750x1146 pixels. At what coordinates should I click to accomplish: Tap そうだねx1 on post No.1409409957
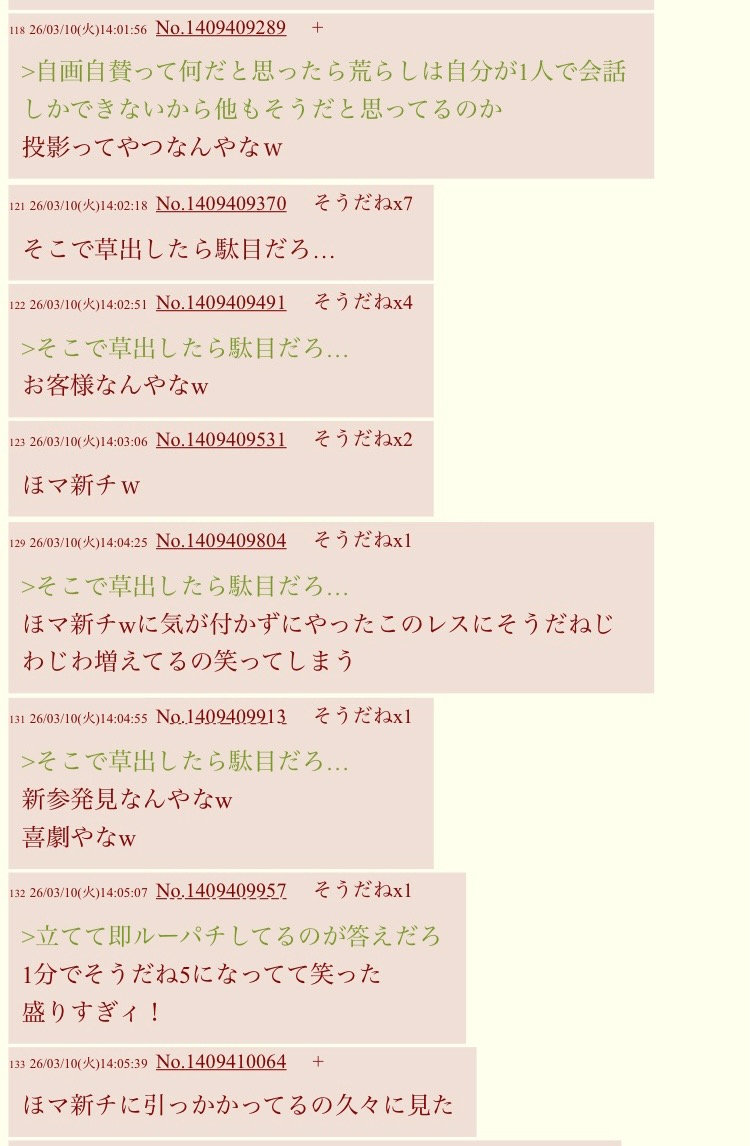tap(362, 890)
